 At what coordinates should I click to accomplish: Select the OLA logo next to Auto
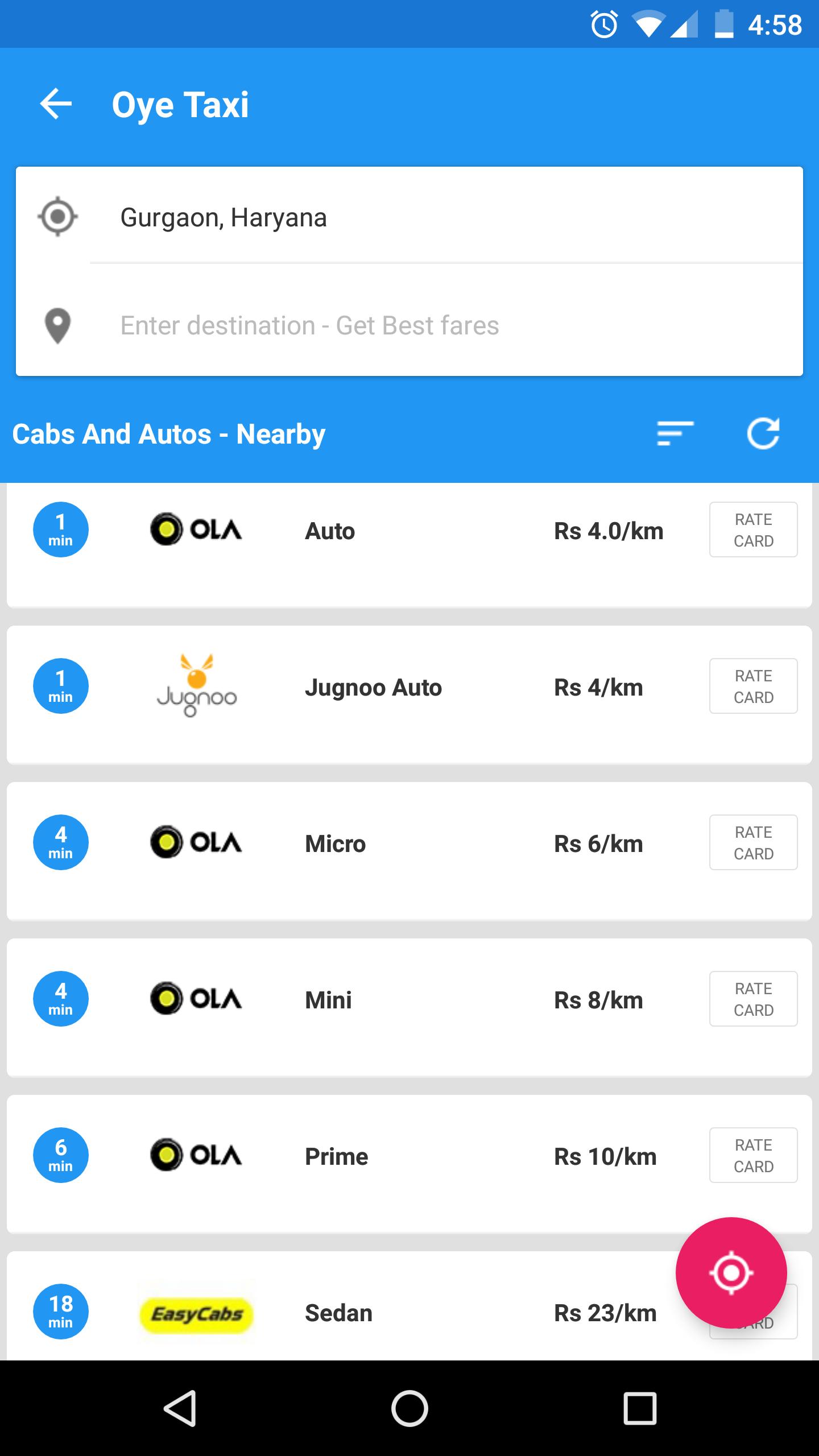pyautogui.click(x=196, y=530)
